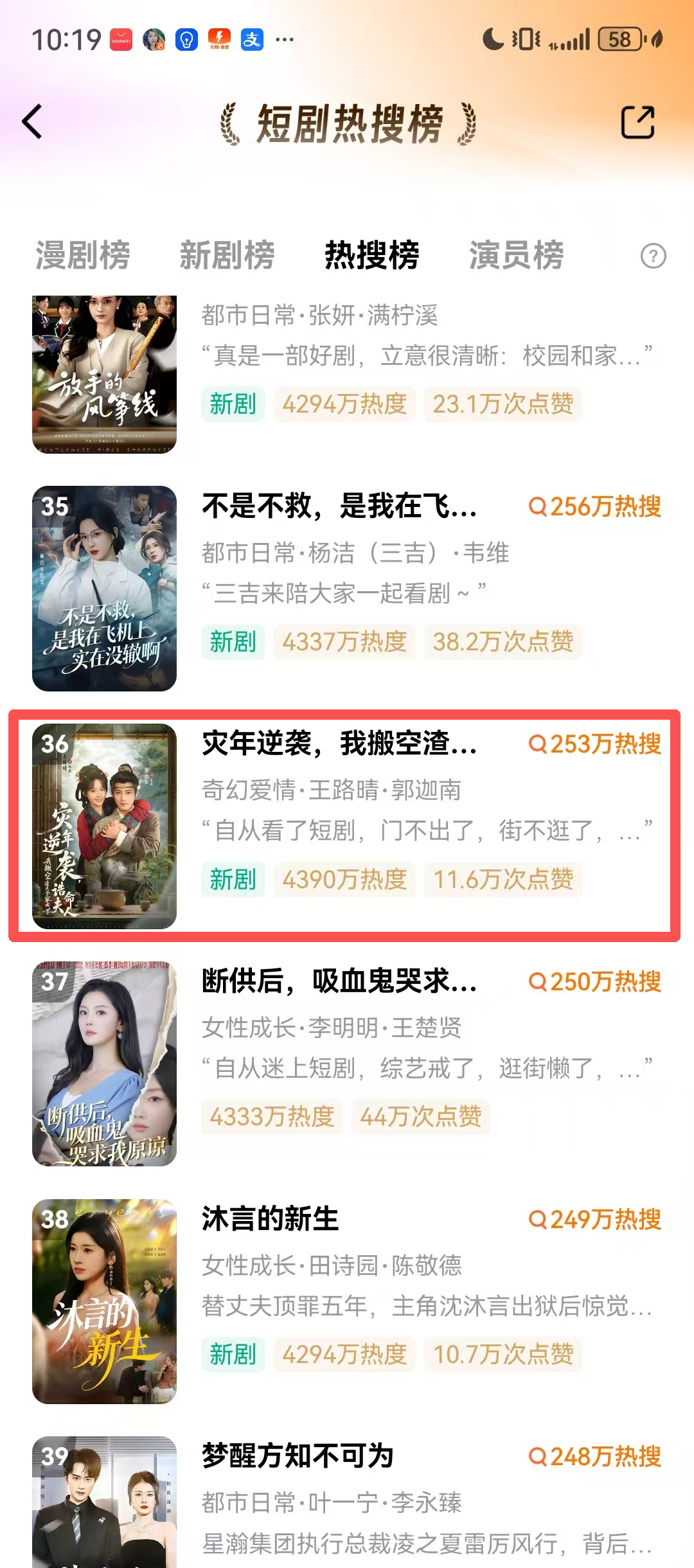
Task: Open rank 39 梦醒方知不可为 drama
Action: (x=347, y=1501)
